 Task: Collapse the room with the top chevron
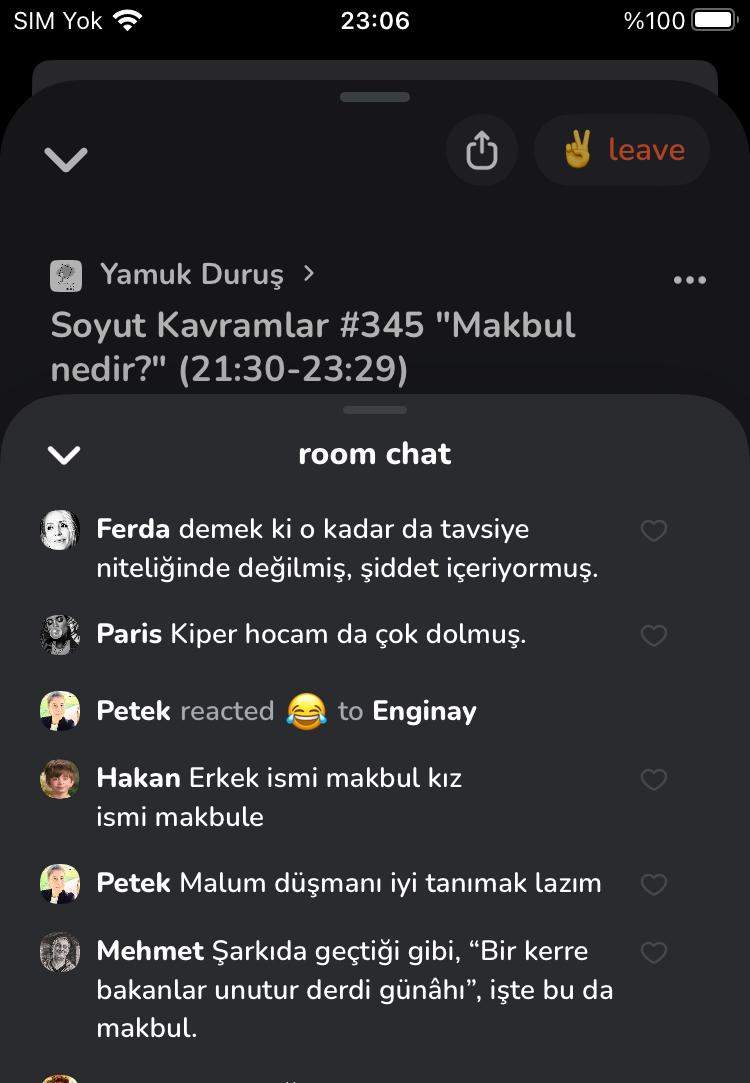66,158
